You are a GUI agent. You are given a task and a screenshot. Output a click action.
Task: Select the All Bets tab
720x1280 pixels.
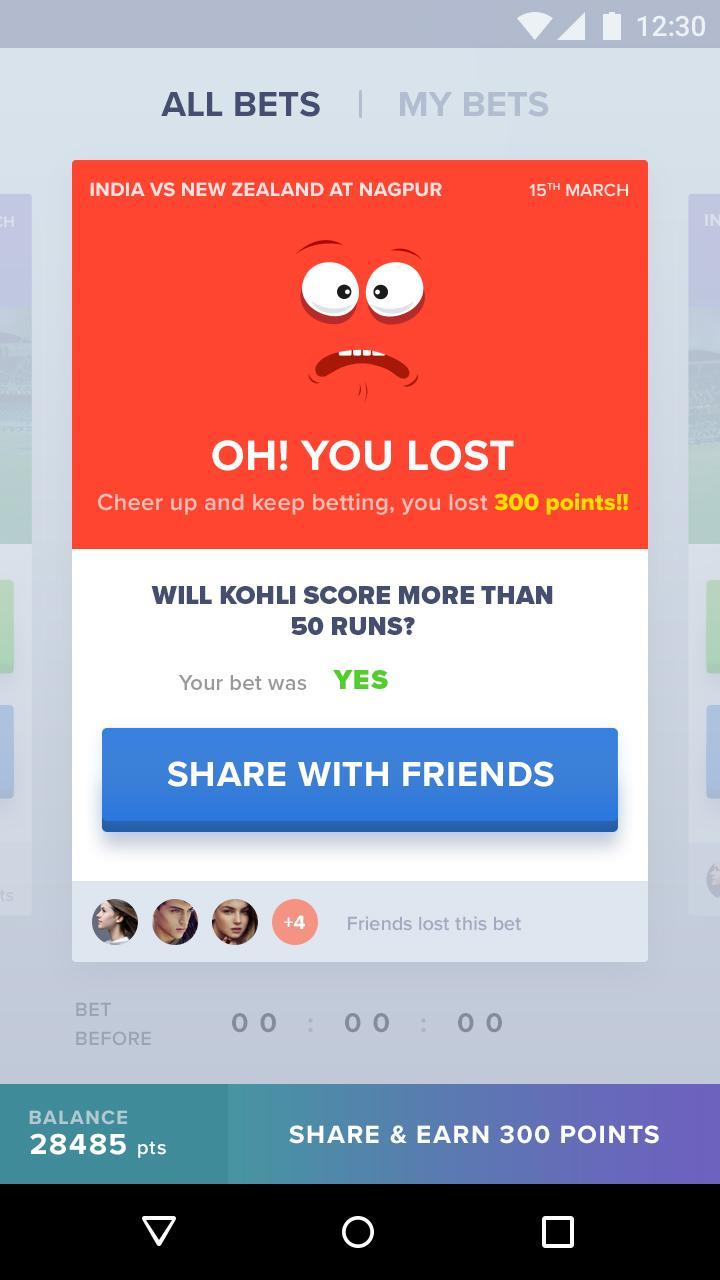[x=241, y=104]
